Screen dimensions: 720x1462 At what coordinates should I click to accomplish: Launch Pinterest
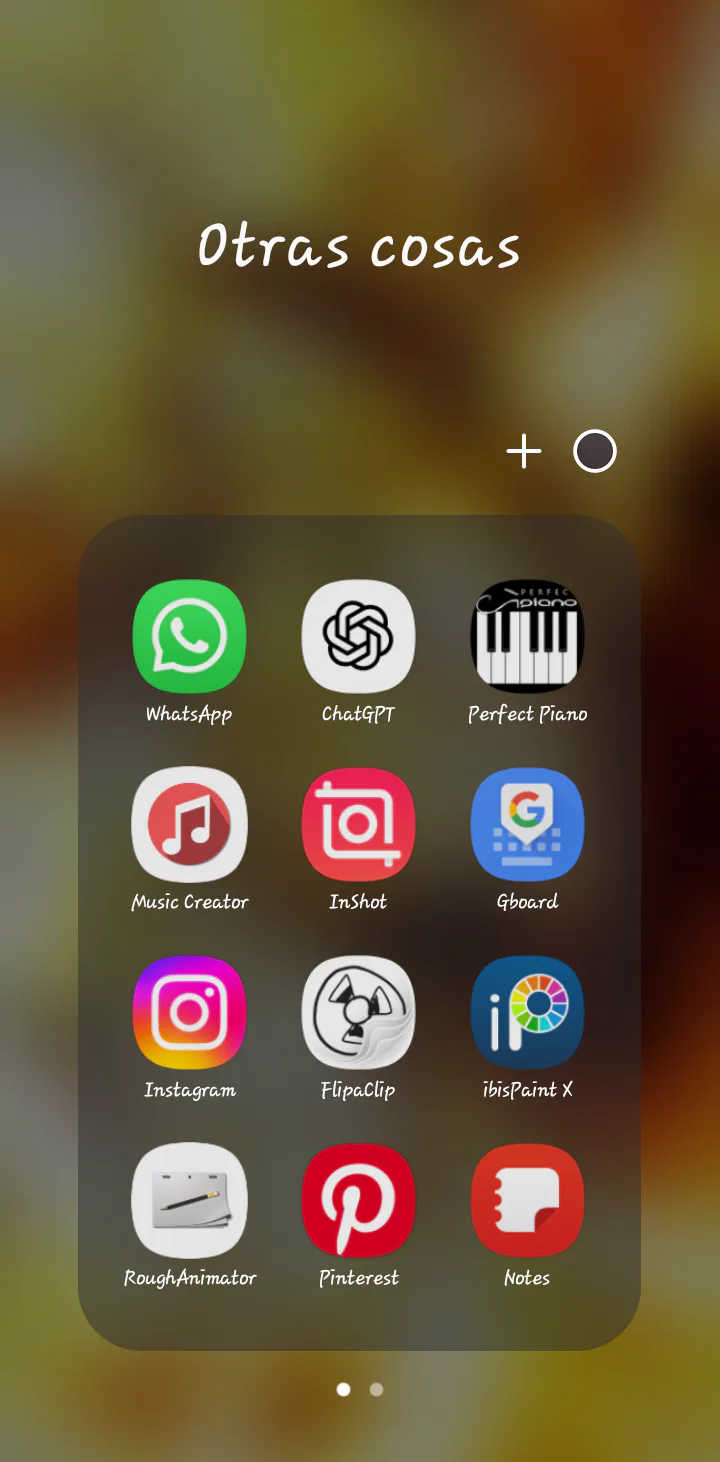[358, 1201]
